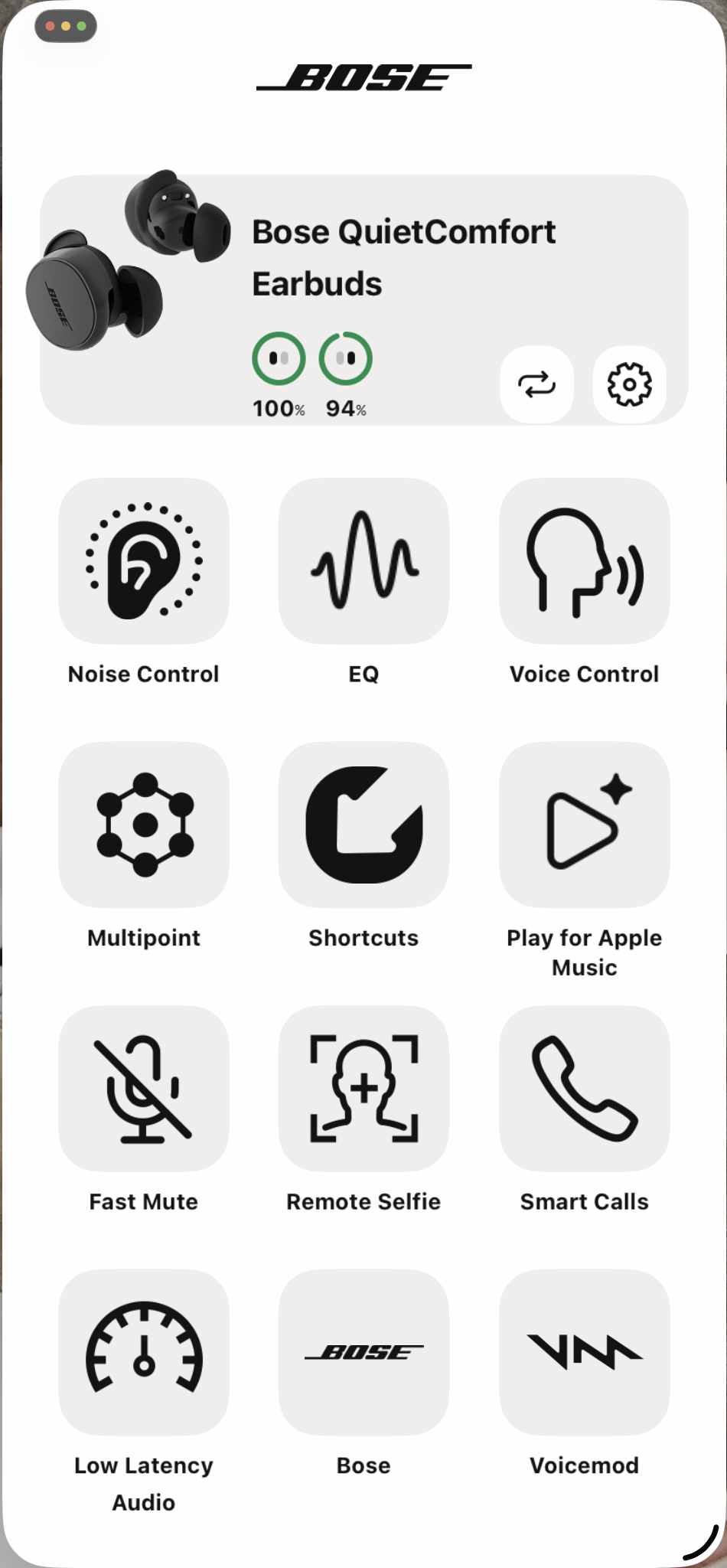Open Low Latency Audio
Image resolution: width=727 pixels, height=1568 pixels.
(144, 1352)
